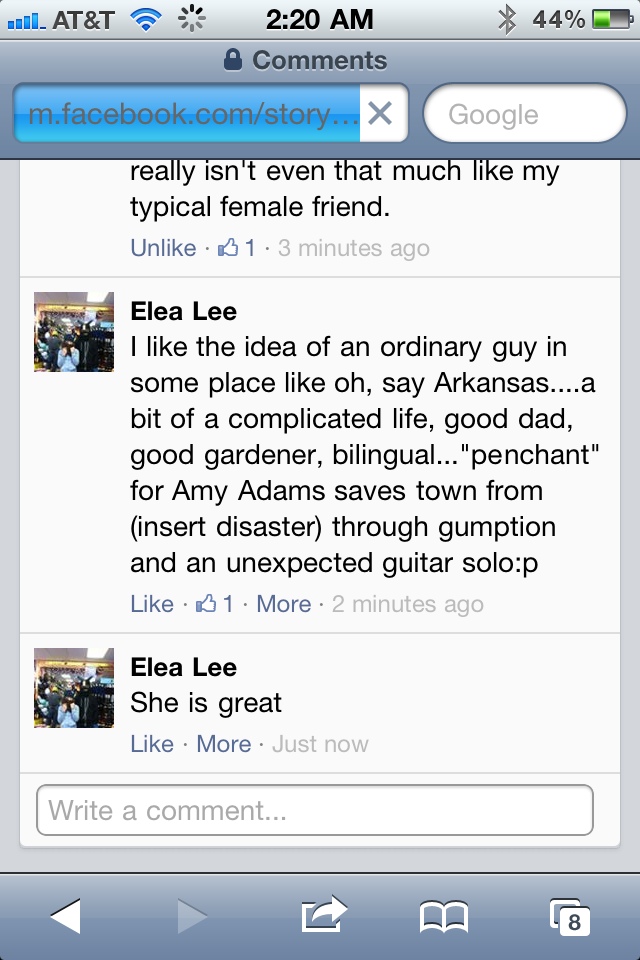This screenshot has height=960, width=640.
Task: Open More on the "She is great" comment
Action: 223,744
